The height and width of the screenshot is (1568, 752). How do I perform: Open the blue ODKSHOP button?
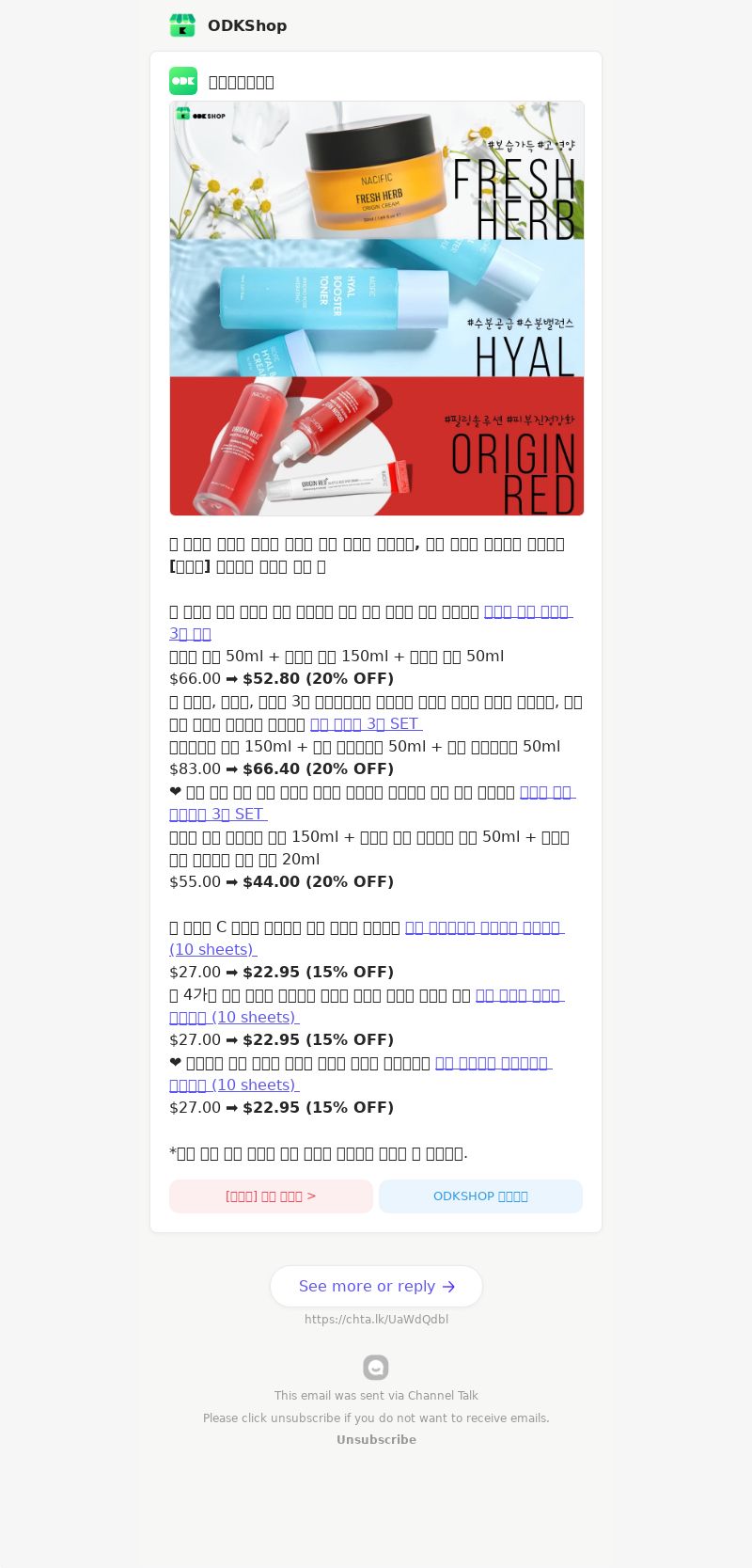coord(480,1196)
